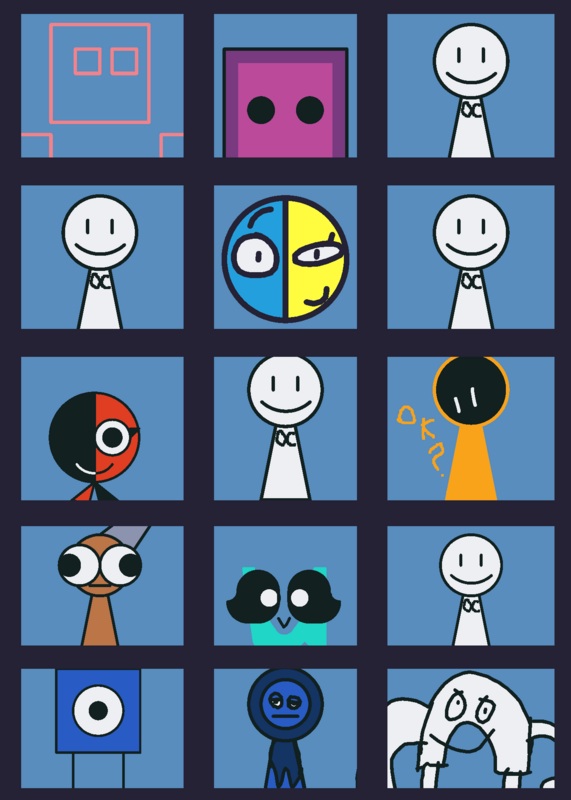Open the dark blue hooded character tile
This screenshot has width=571, height=800.
click(285, 729)
